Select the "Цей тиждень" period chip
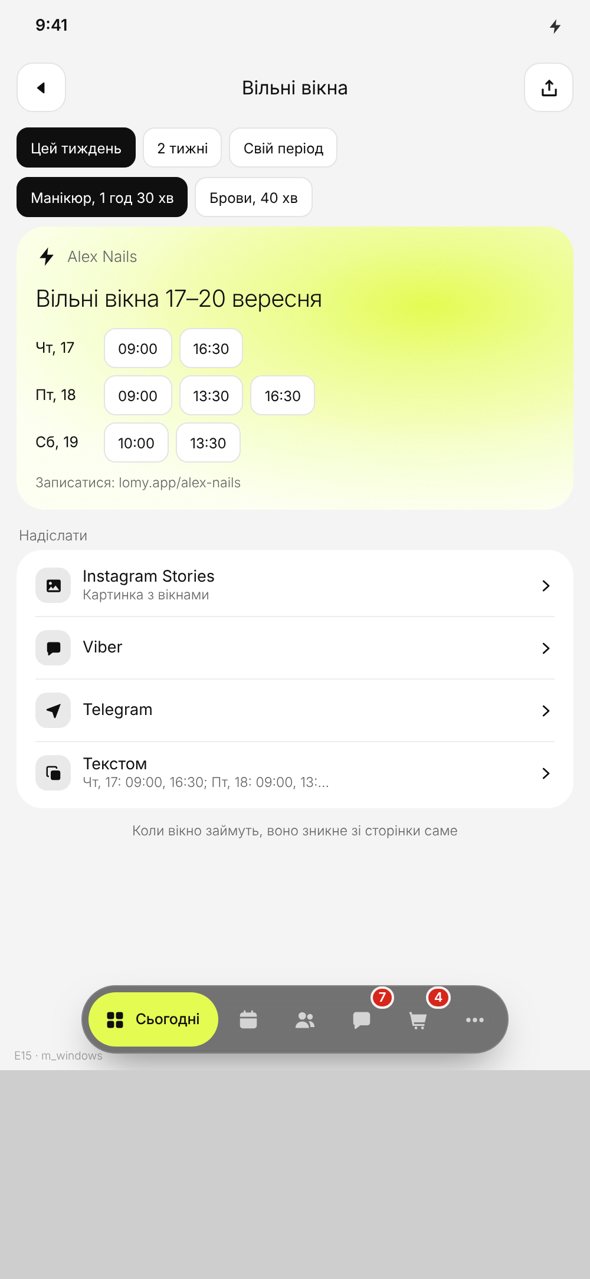590x1279 pixels. [x=76, y=148]
